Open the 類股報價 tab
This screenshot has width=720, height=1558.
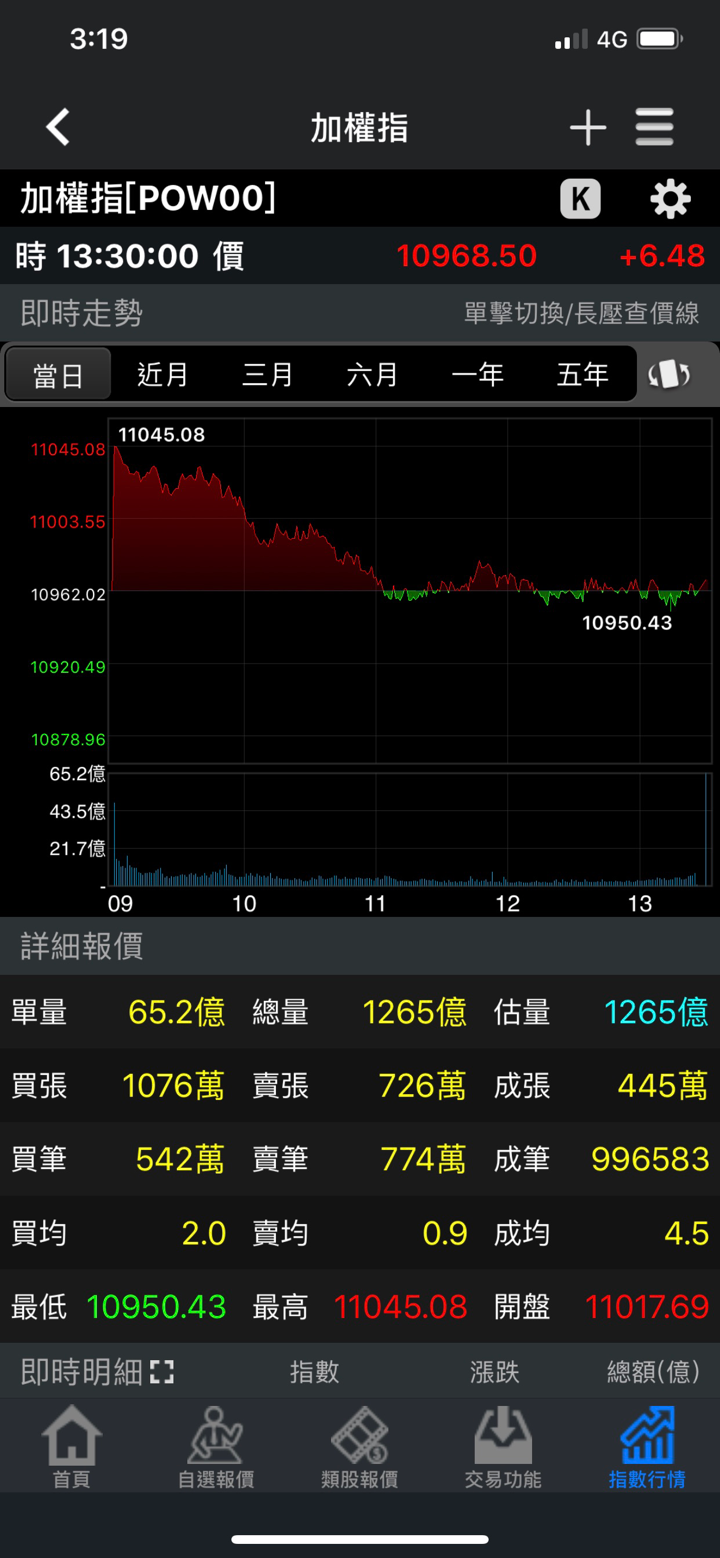(x=360, y=1448)
